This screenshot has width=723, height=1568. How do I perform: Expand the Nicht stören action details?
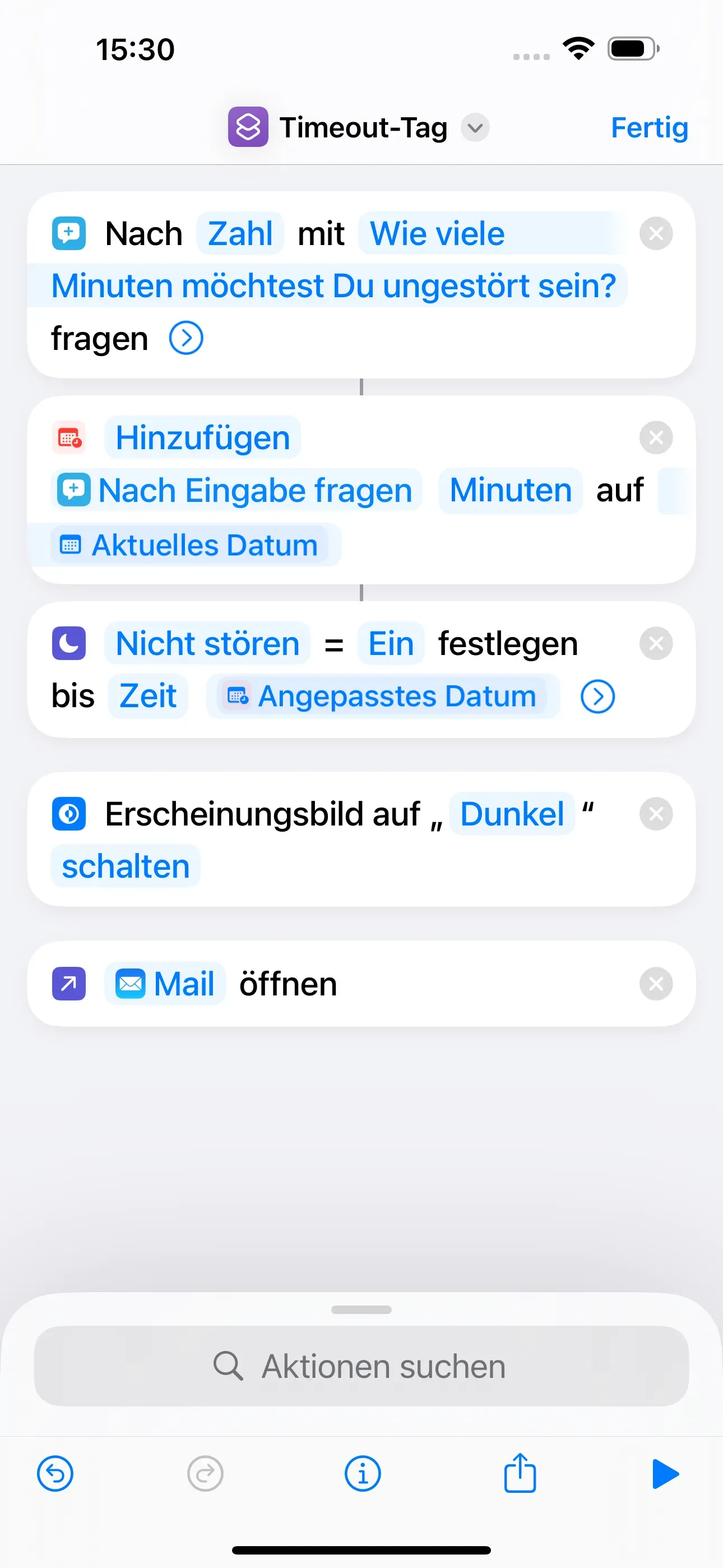click(597, 696)
